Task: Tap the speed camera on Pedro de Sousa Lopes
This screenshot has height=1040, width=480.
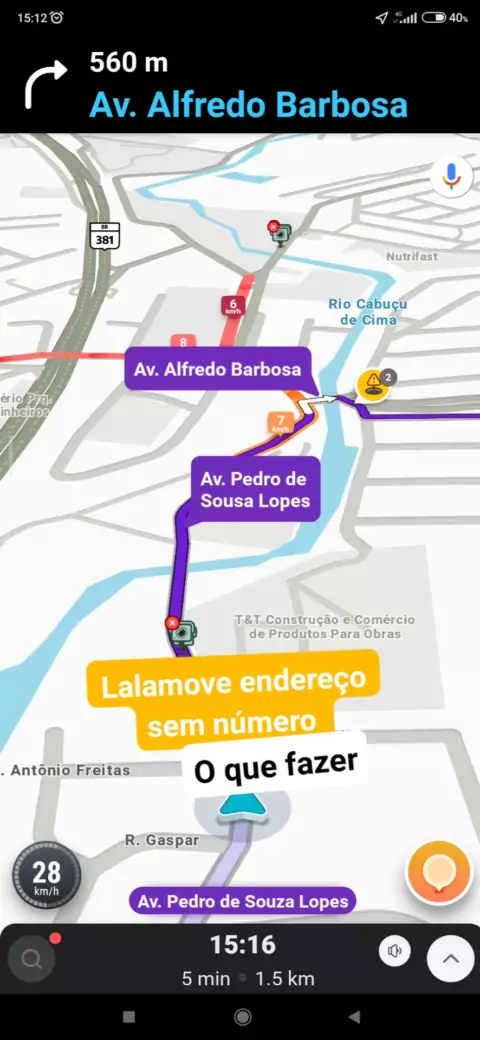Action: (180, 631)
